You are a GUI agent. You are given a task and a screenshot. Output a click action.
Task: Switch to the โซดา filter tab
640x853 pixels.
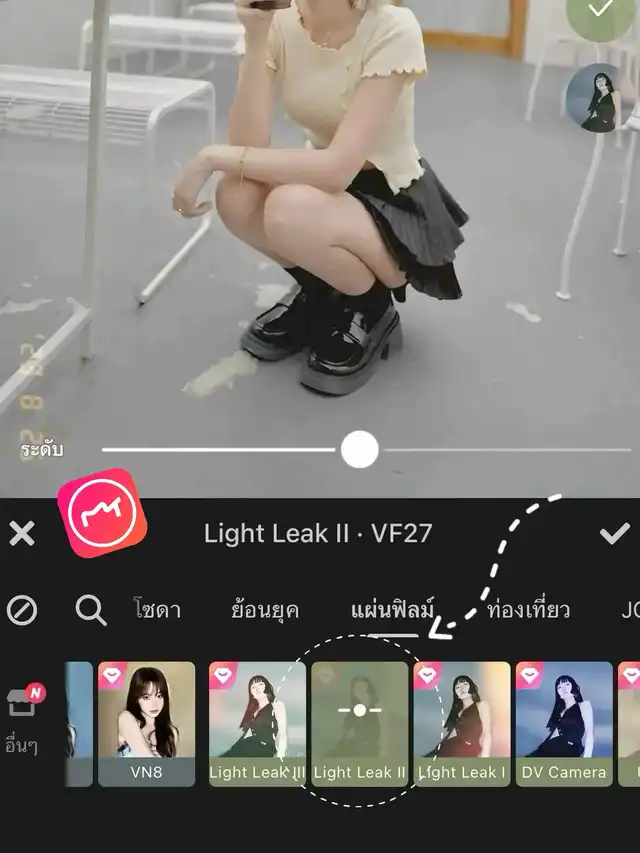157,609
